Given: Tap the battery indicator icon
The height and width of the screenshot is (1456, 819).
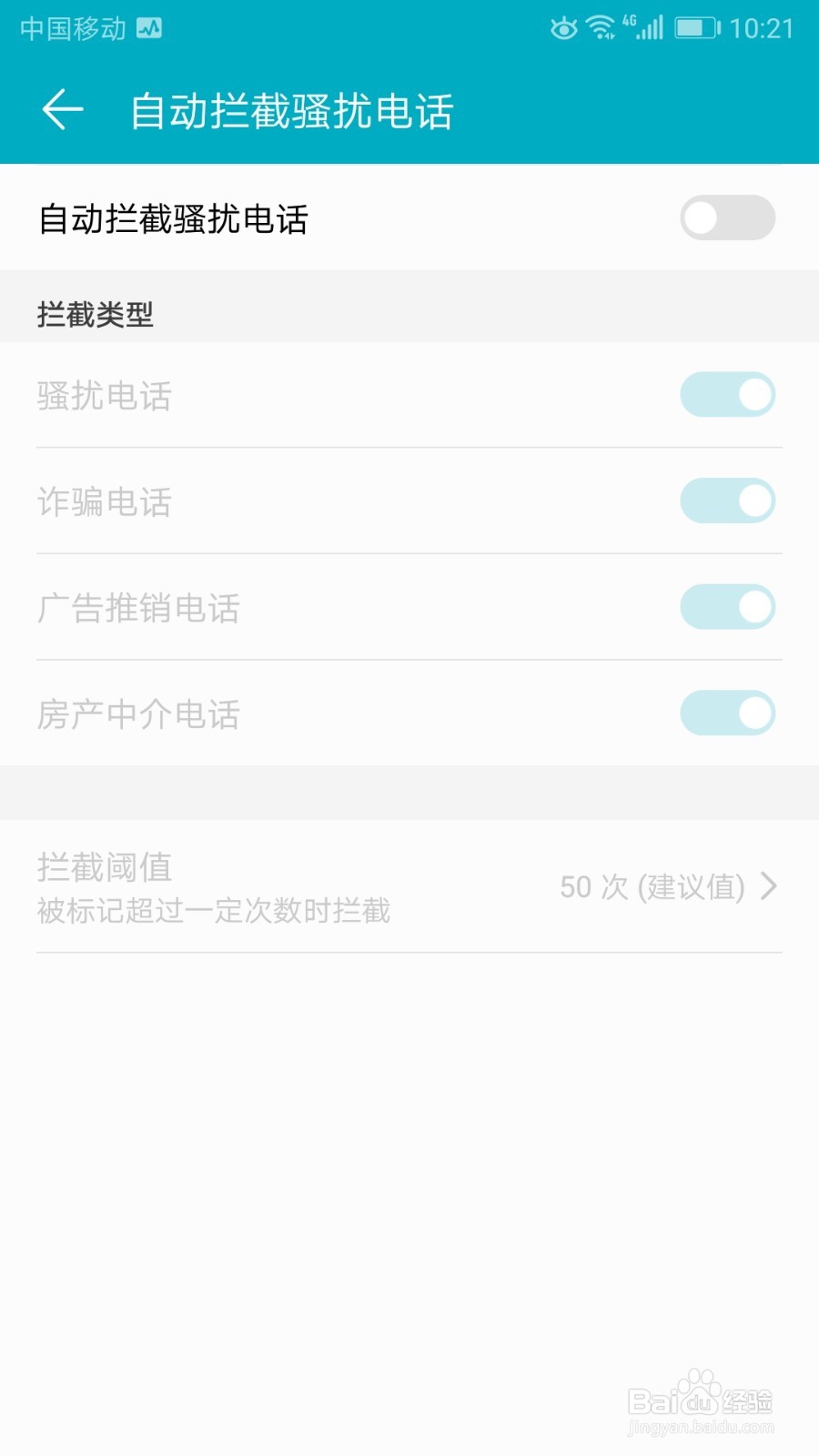Looking at the screenshot, I should [x=694, y=28].
